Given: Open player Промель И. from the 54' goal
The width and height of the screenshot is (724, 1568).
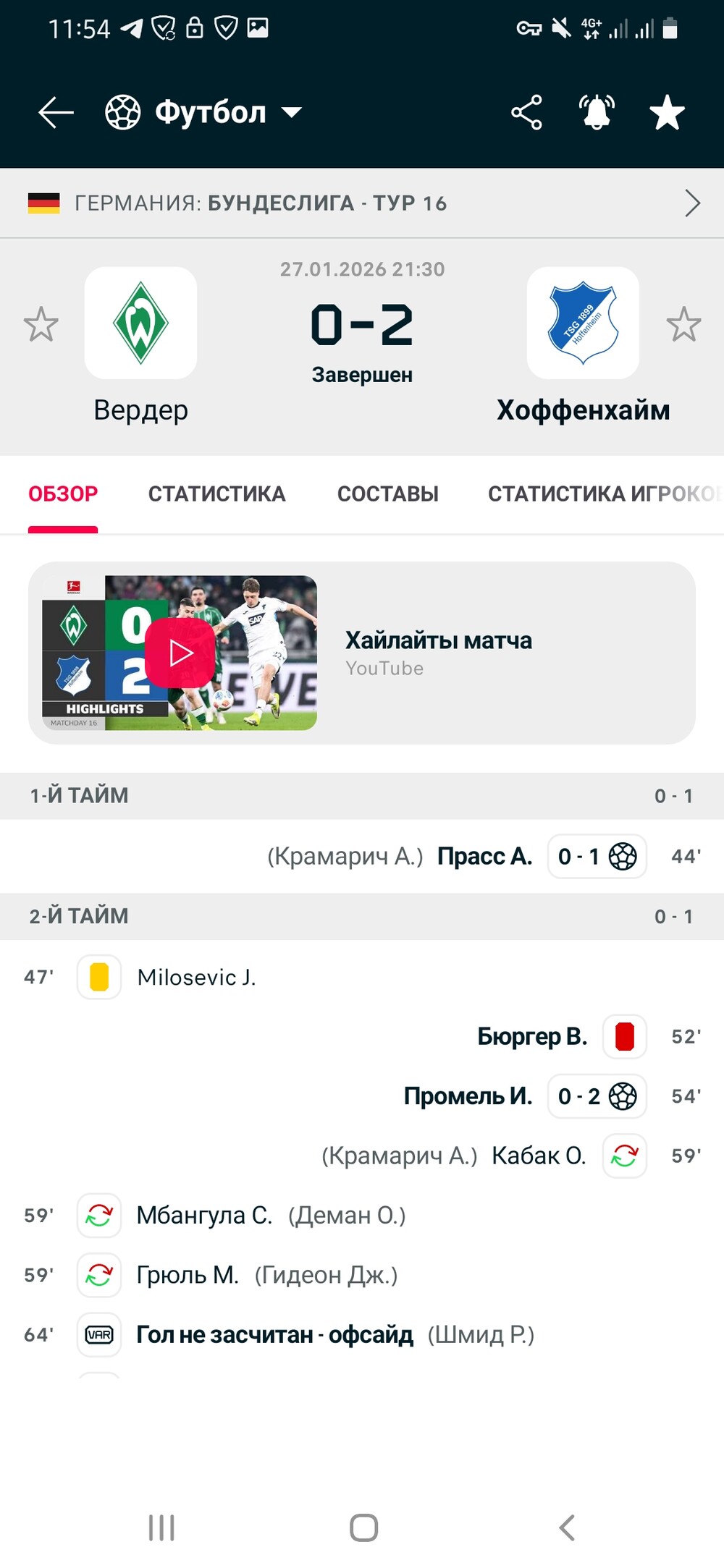Looking at the screenshot, I should [x=468, y=1096].
